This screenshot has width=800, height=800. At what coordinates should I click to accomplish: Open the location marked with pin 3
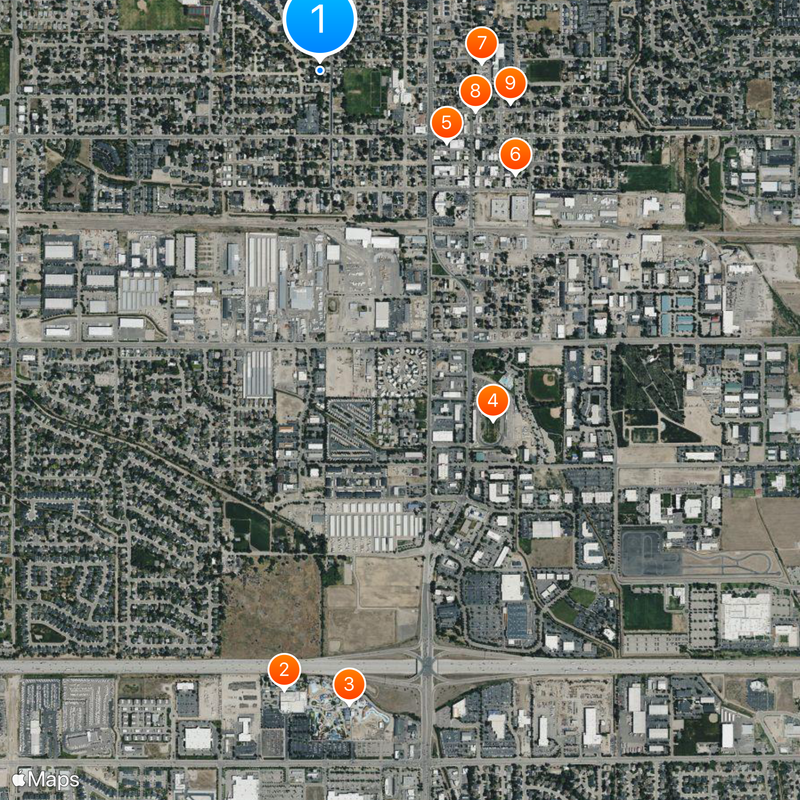[x=348, y=684]
